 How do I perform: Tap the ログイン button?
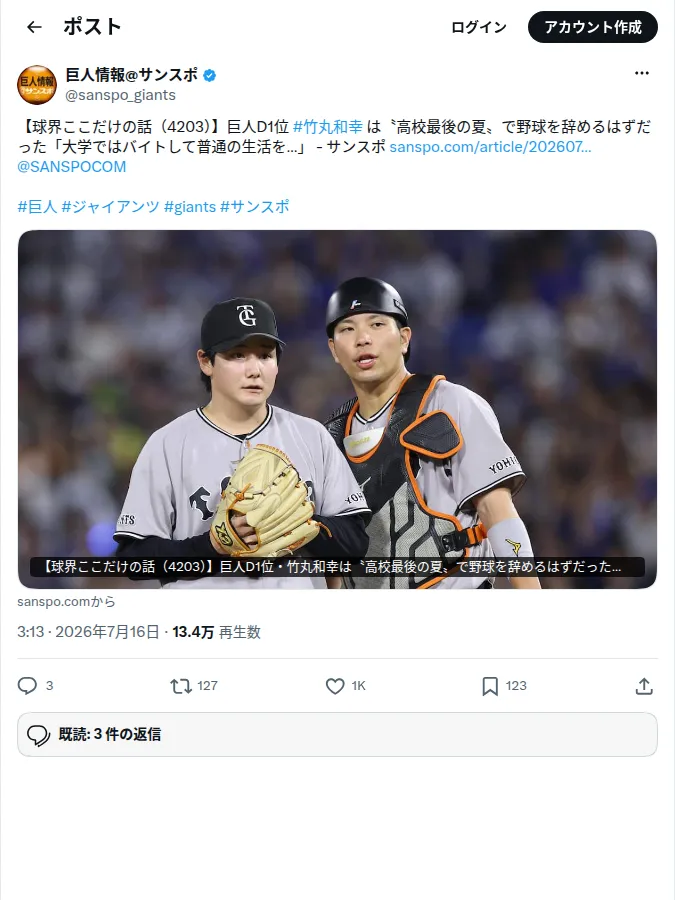479,27
